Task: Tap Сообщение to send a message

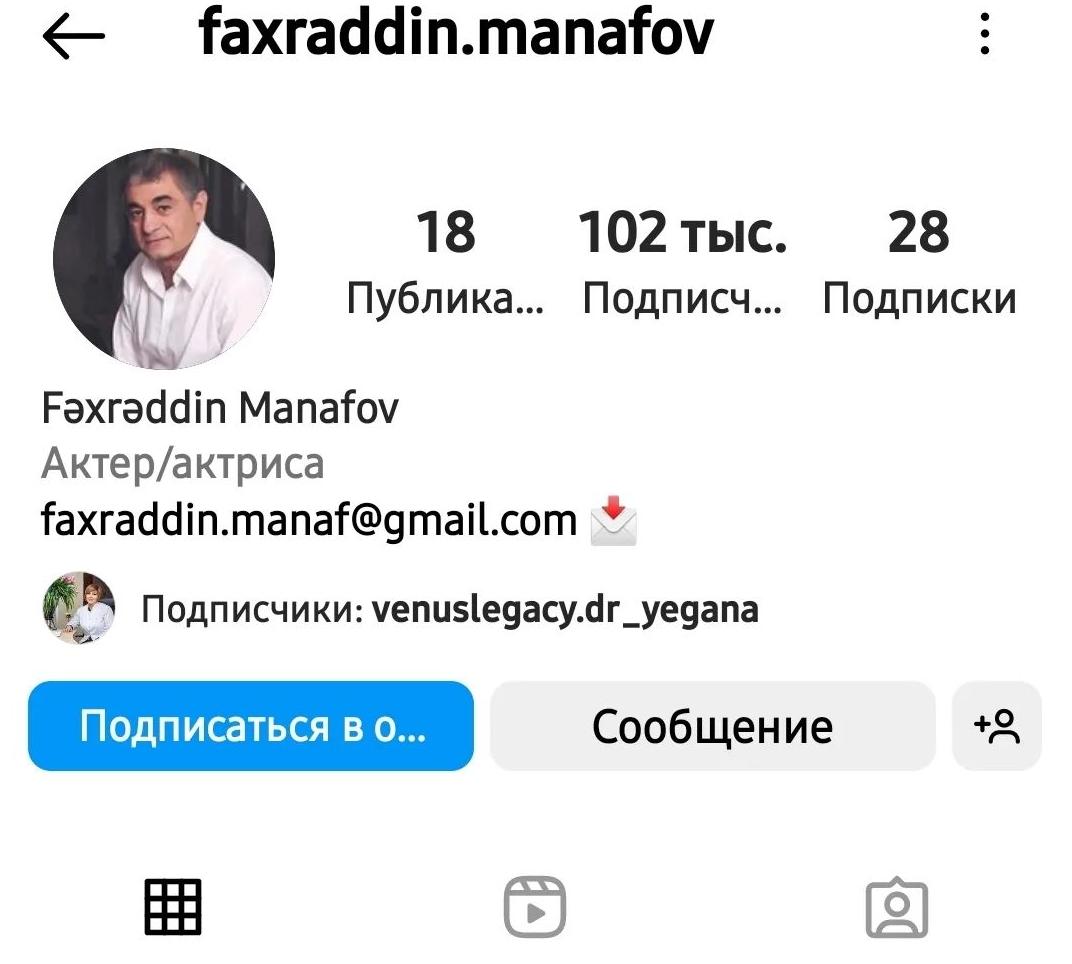Action: click(x=712, y=726)
